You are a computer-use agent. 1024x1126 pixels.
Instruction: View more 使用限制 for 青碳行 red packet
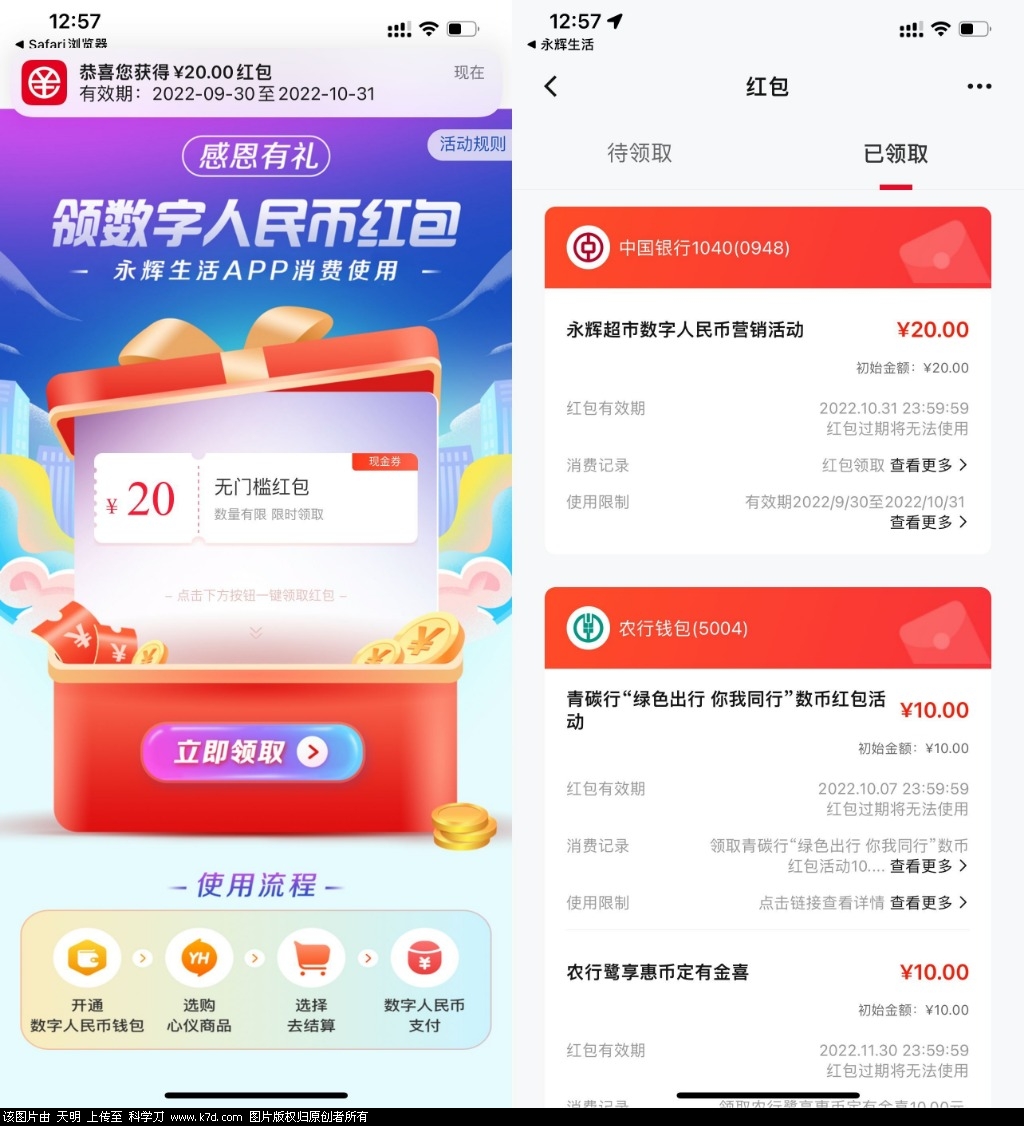pos(928,903)
